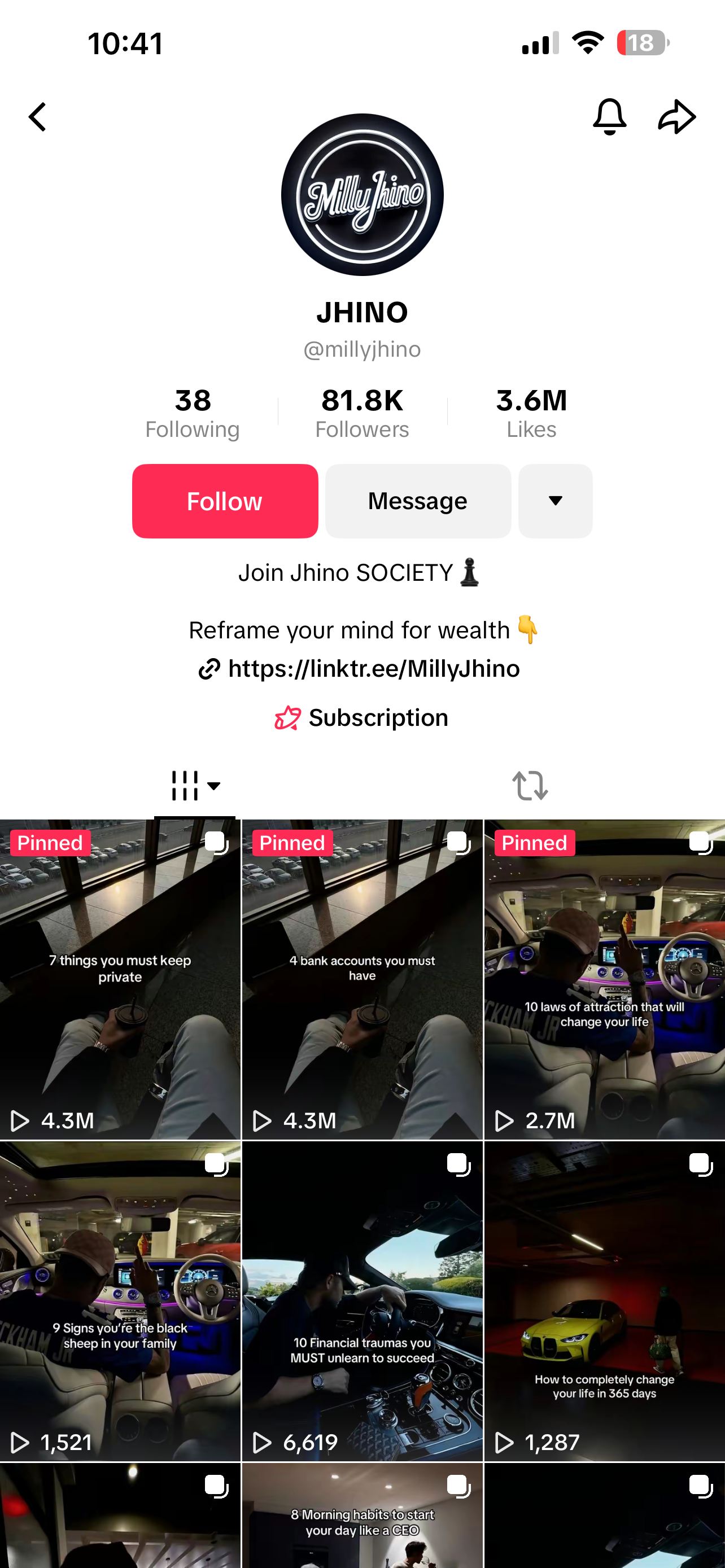The height and width of the screenshot is (1568, 725).
Task: Switch to the reposts tab
Action: click(530, 785)
